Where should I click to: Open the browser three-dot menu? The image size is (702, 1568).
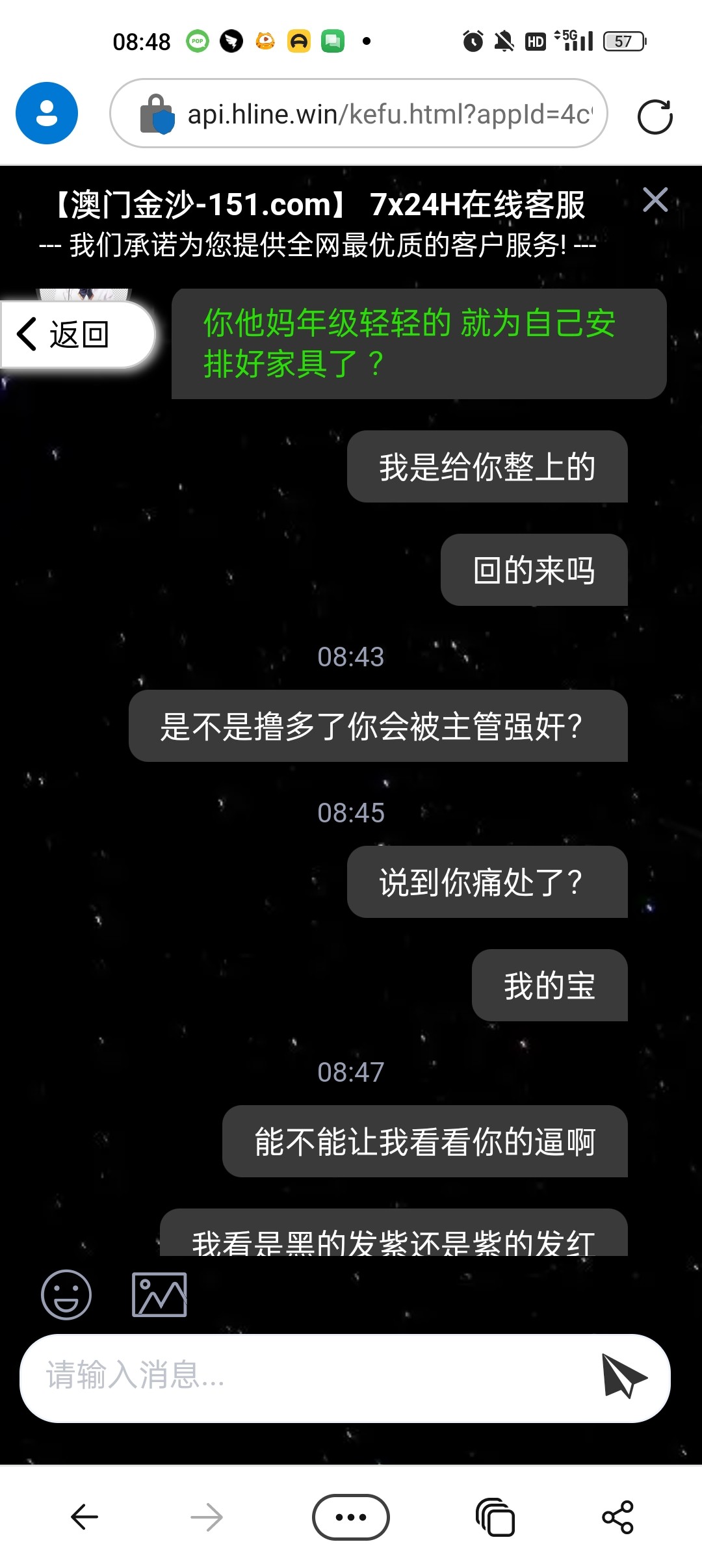(351, 1517)
